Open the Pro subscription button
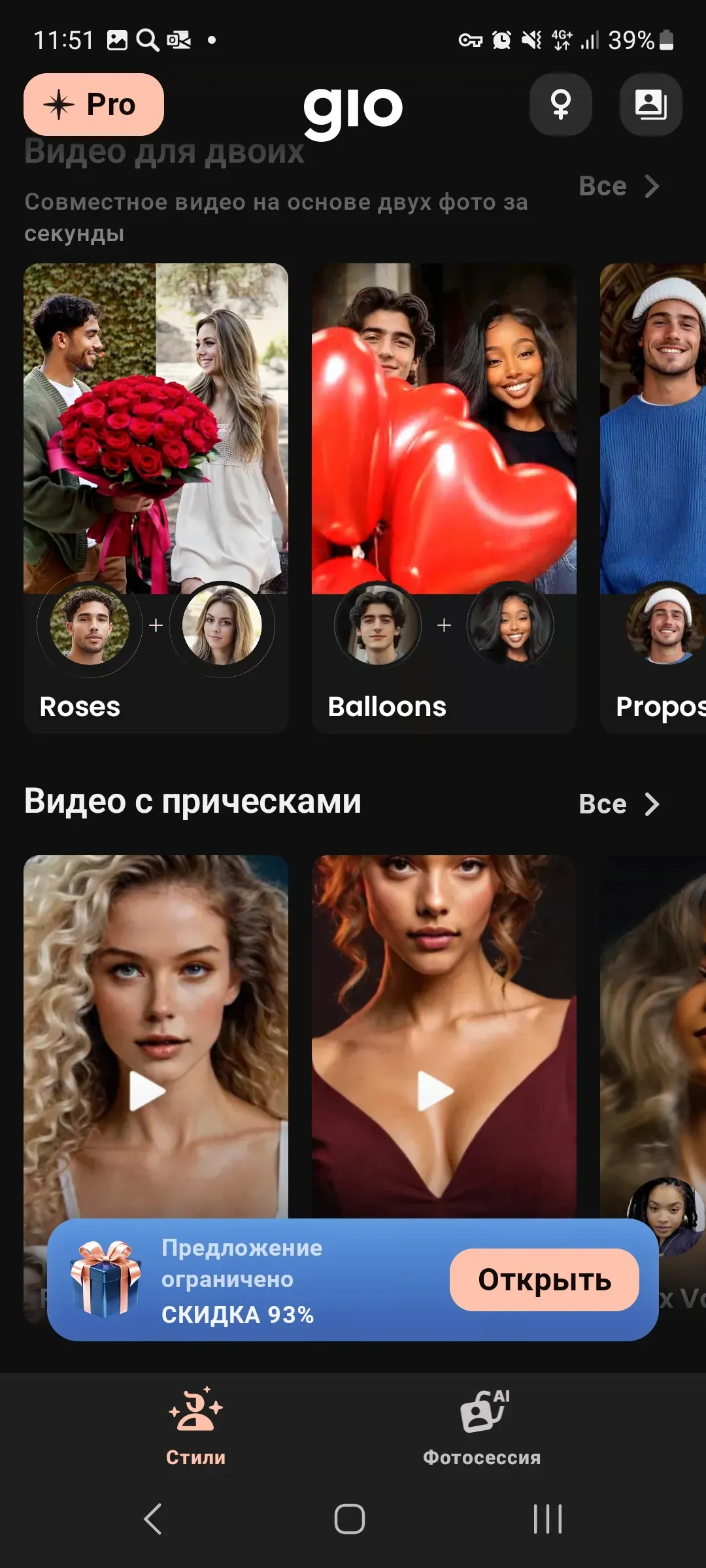This screenshot has height=1568, width=706. coord(93,105)
